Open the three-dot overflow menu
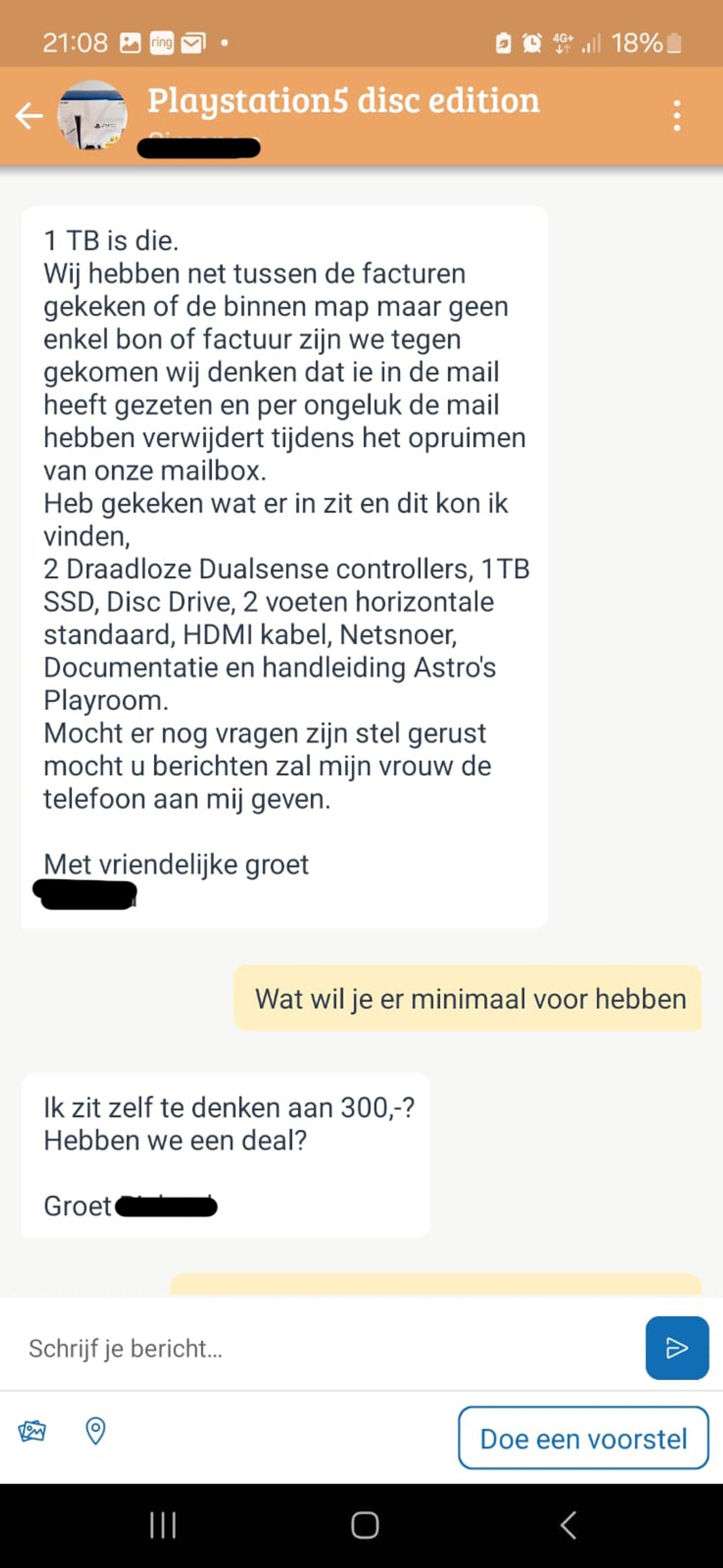 click(x=677, y=116)
